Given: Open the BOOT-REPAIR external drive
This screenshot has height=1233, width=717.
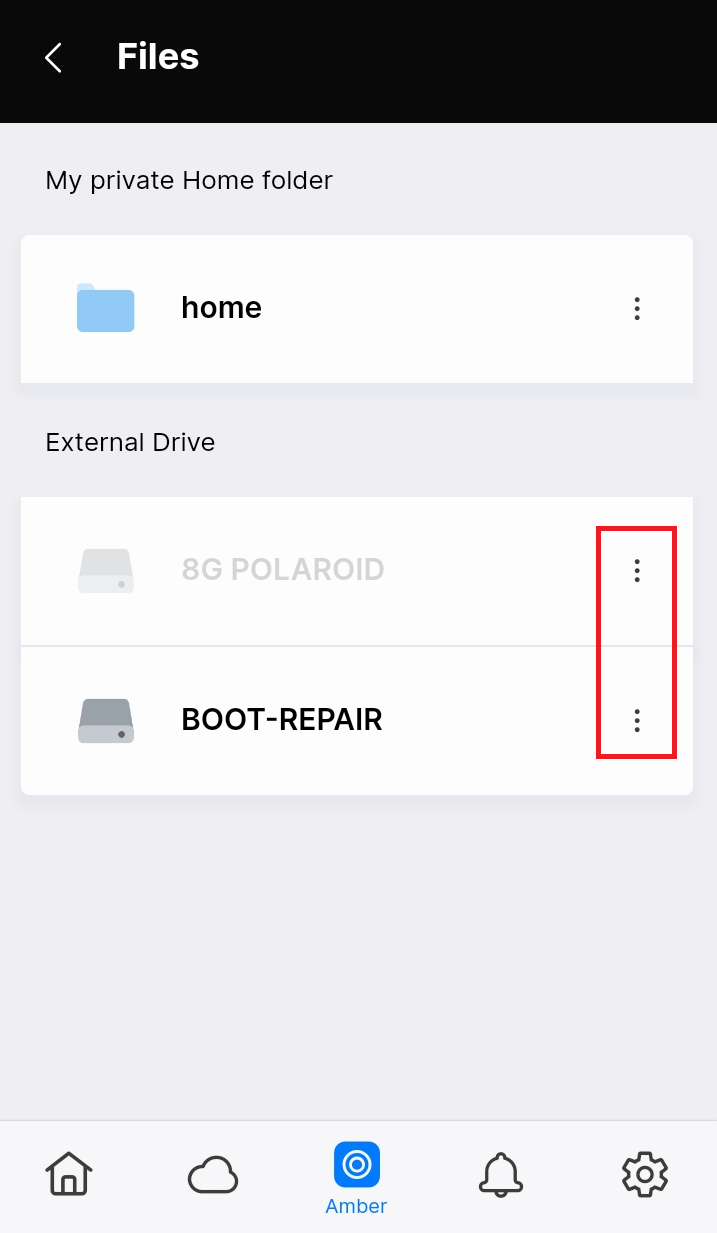Looking at the screenshot, I should point(281,720).
